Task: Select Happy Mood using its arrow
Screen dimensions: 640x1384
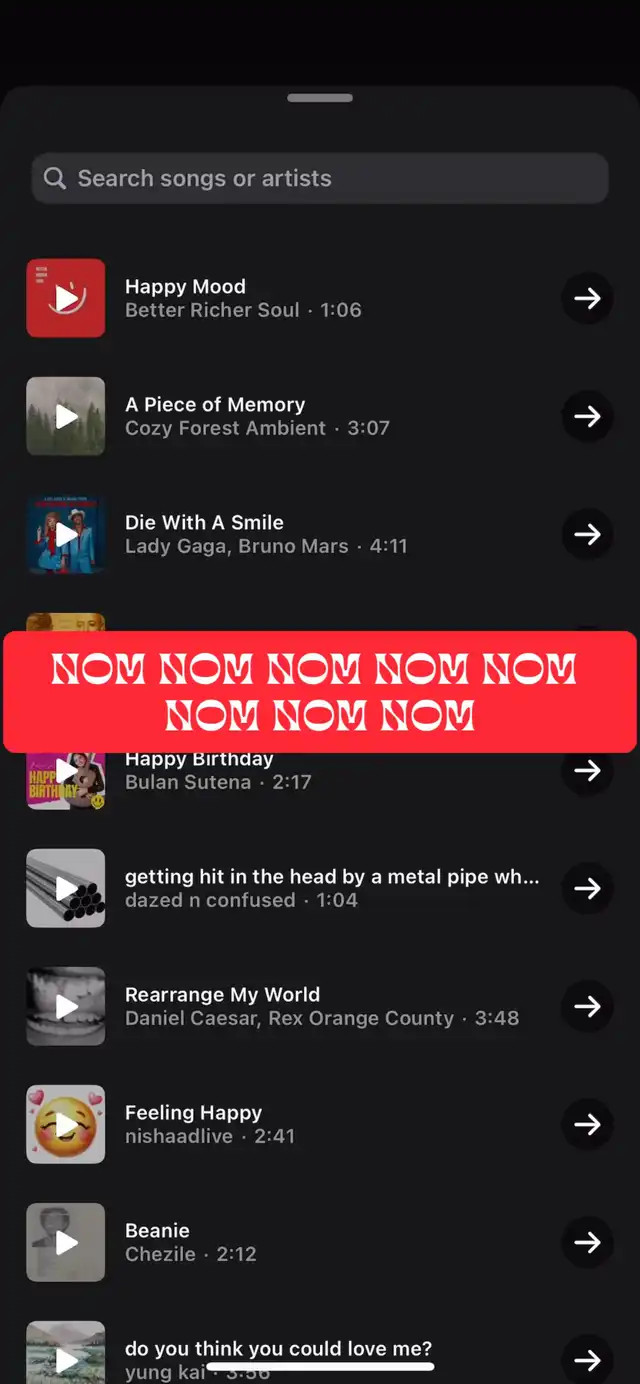Action: coord(587,298)
